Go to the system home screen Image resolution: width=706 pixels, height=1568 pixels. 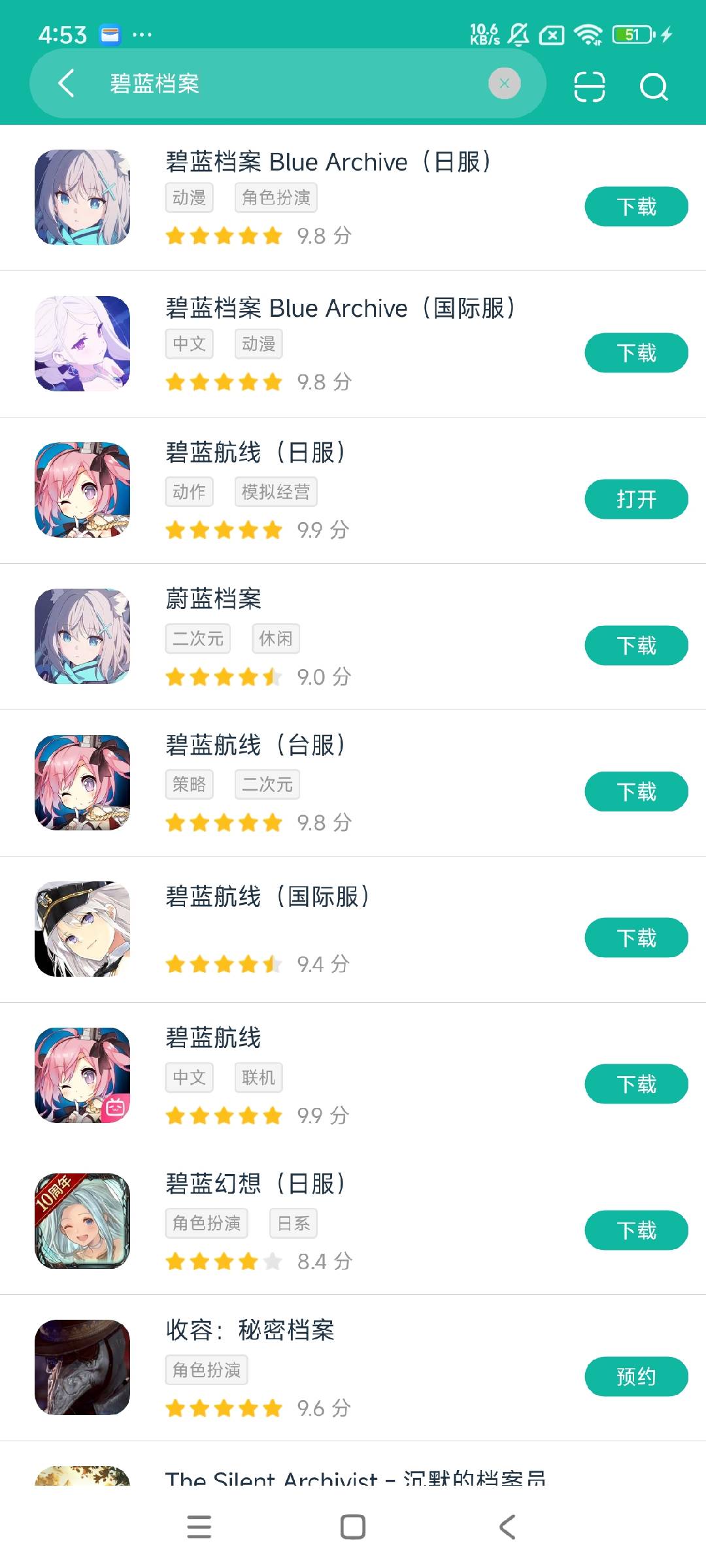[x=353, y=1527]
